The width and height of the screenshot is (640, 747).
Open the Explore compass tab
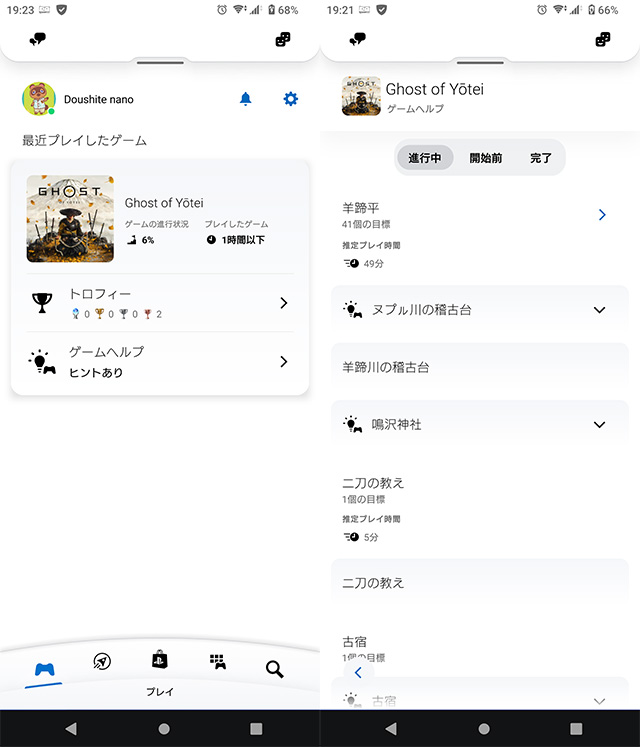(x=102, y=662)
